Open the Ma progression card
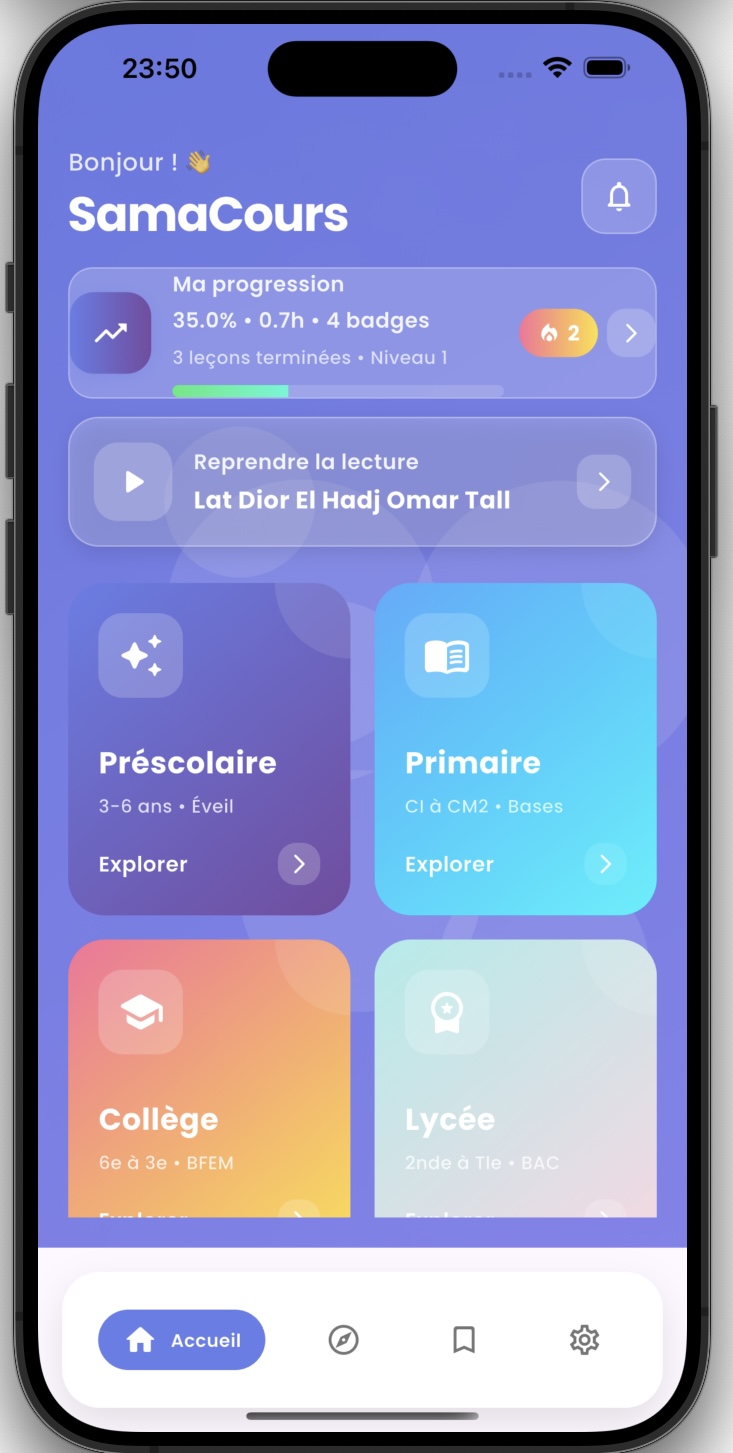Viewport: 733px width, 1453px height. point(330,320)
